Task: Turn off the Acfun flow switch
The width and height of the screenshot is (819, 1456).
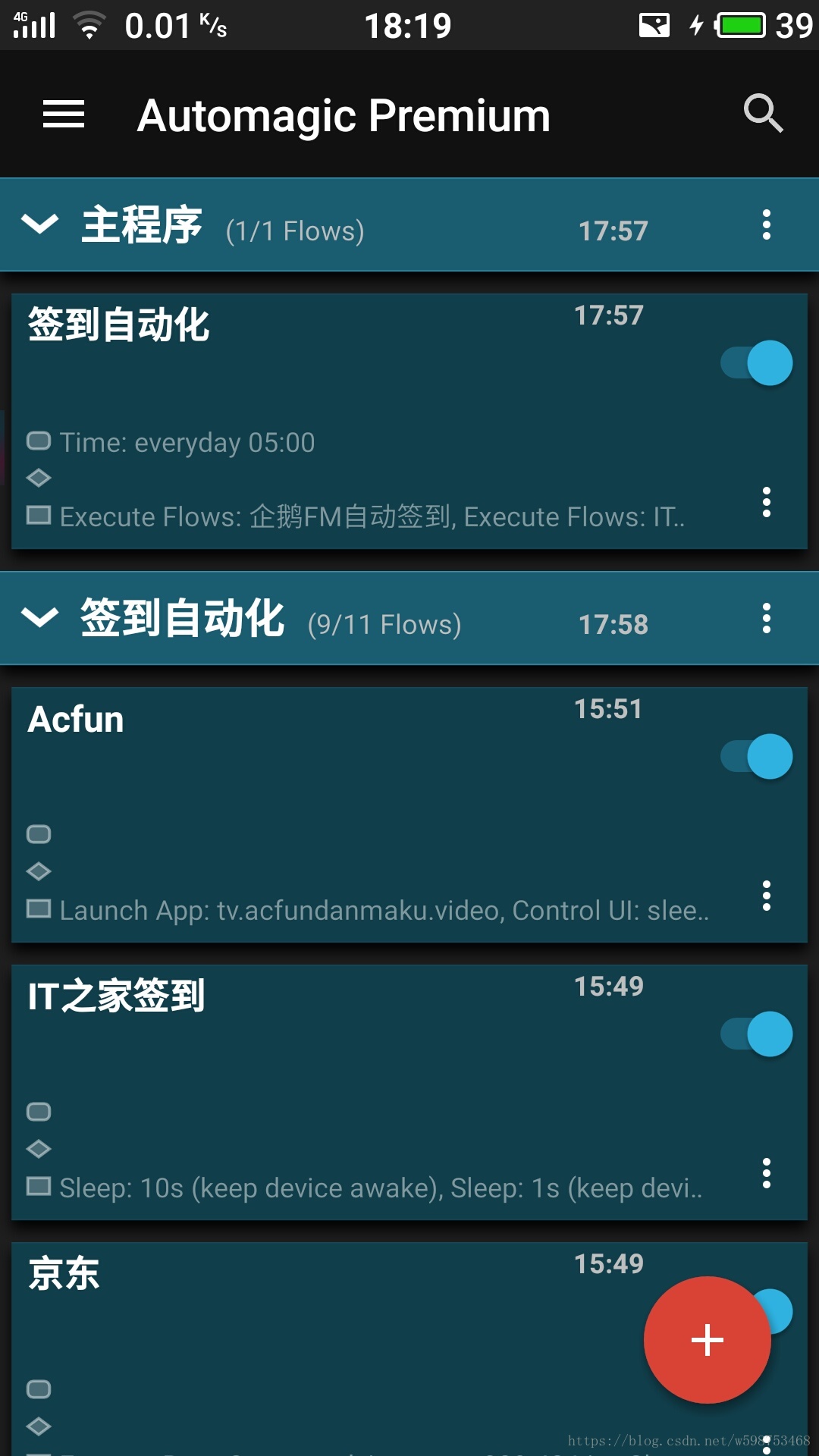Action: pyautogui.click(x=757, y=757)
